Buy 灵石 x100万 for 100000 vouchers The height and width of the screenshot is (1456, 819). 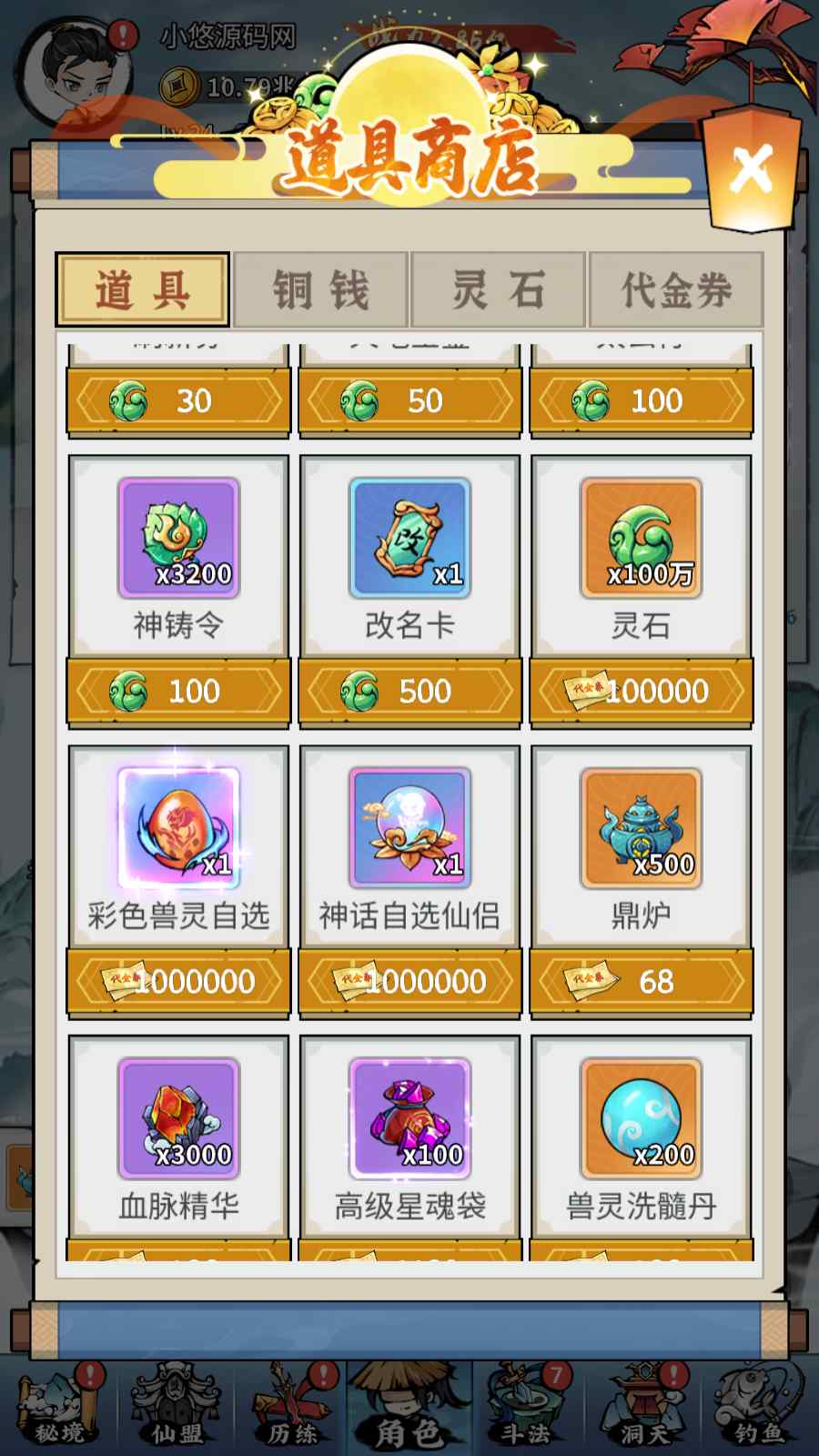[642, 692]
